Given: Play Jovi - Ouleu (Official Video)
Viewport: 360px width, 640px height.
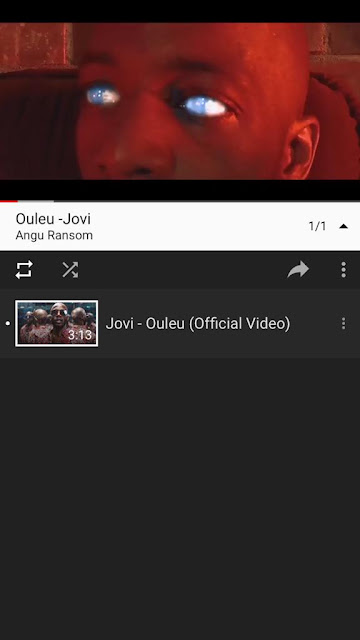Looking at the screenshot, I should pyautogui.click(x=180, y=324).
